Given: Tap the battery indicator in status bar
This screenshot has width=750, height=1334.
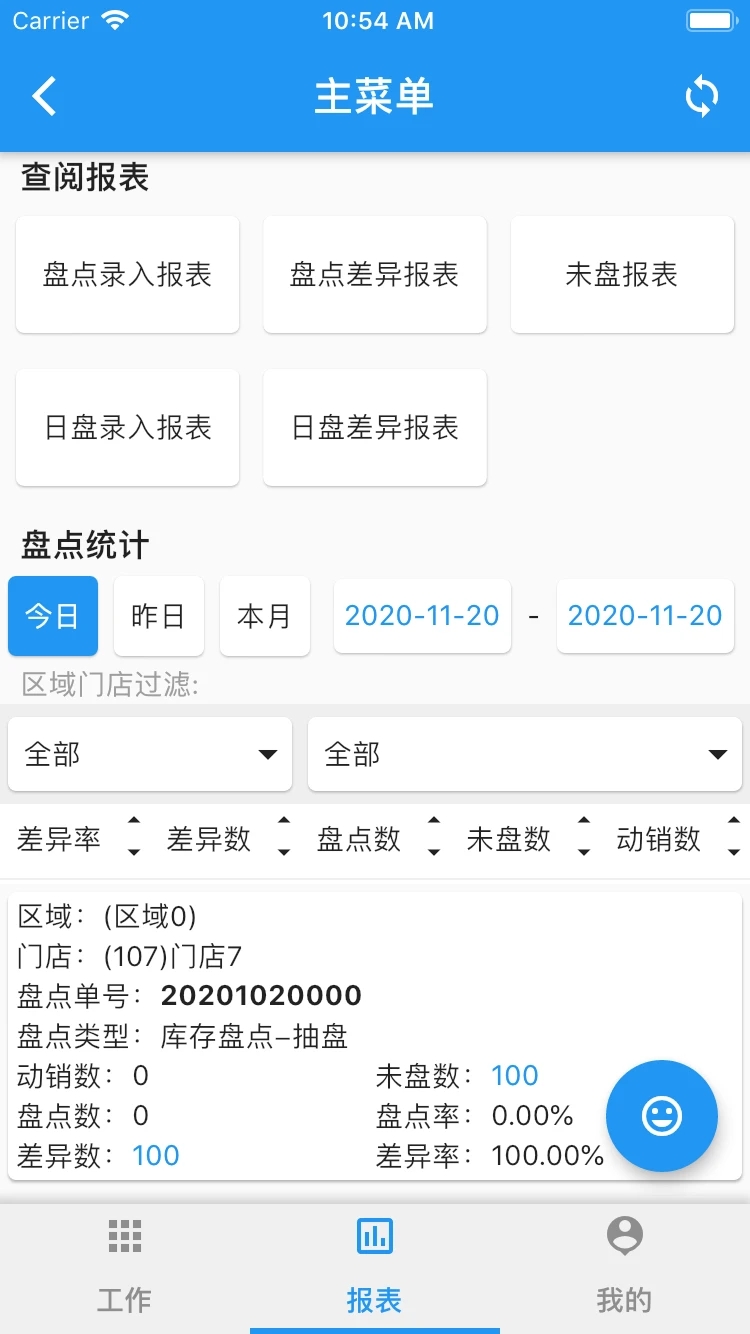Looking at the screenshot, I should (710, 18).
